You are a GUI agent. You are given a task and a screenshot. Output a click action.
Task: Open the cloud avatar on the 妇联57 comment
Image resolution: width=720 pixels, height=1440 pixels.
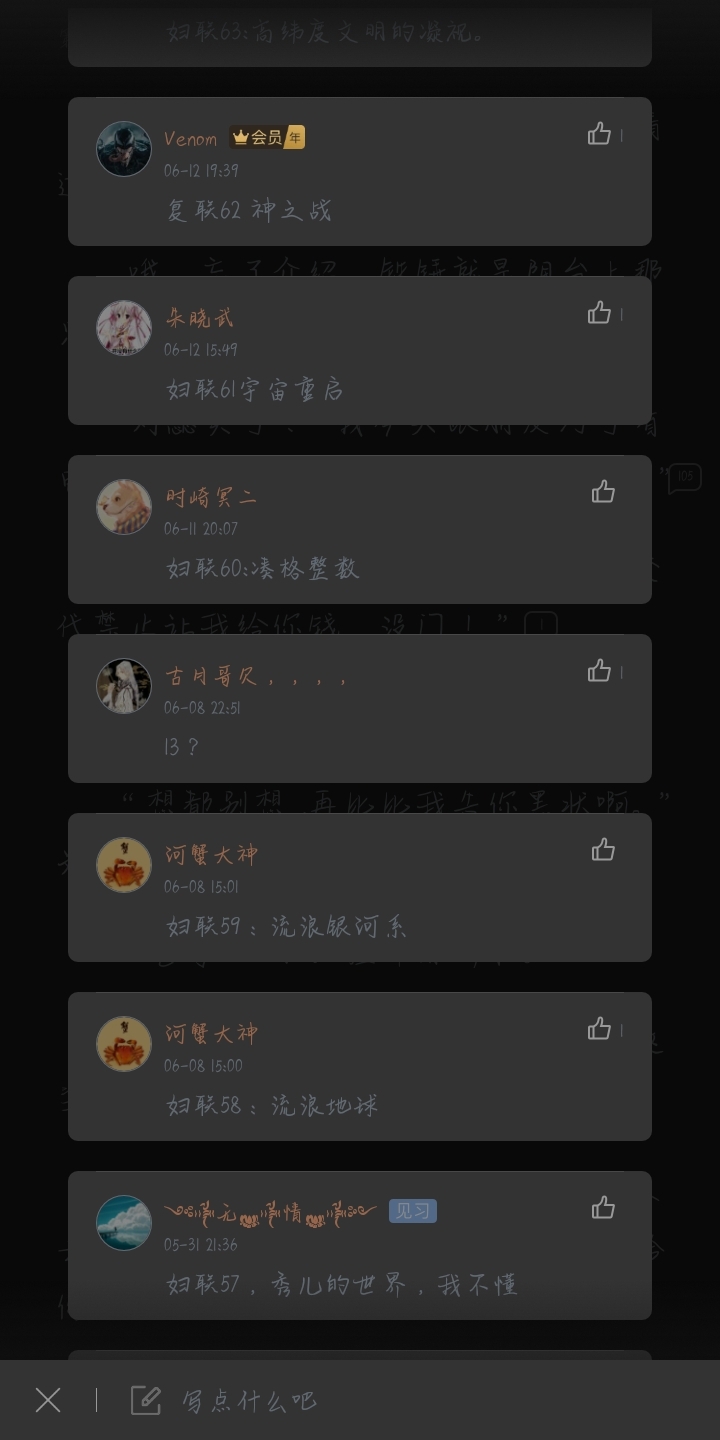click(124, 1223)
